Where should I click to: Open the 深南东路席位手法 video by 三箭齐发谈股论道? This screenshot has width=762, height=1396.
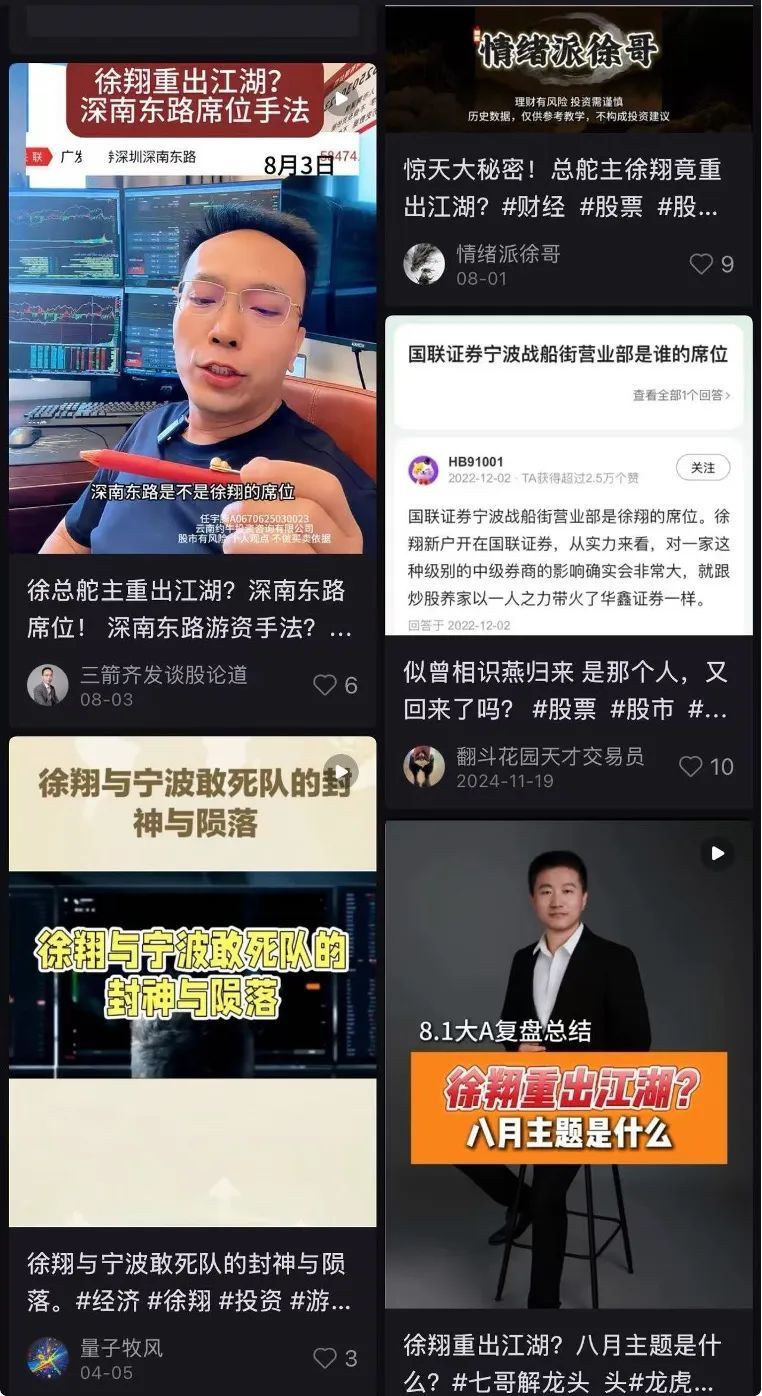click(192, 308)
